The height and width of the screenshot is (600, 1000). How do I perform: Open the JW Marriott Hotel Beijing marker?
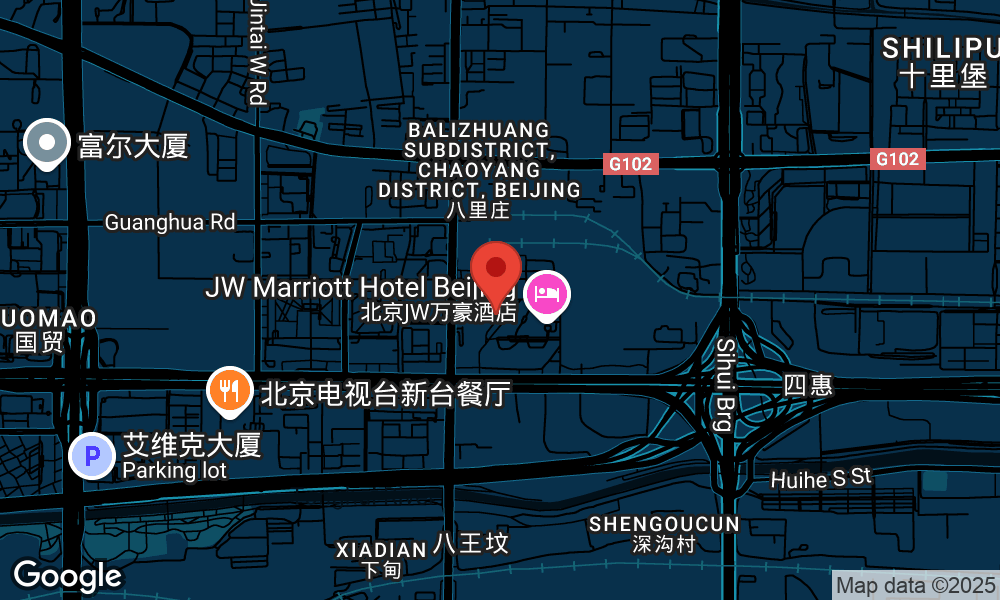547,296
